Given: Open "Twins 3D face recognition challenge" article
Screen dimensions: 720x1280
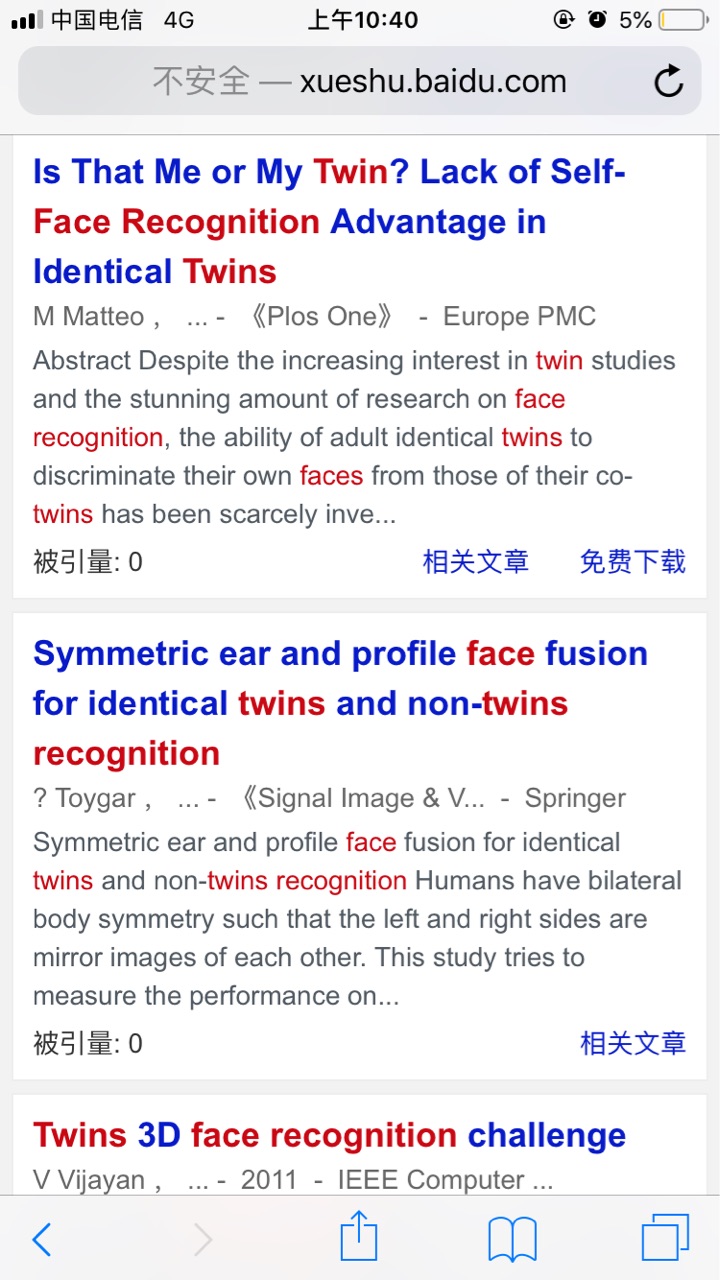Looking at the screenshot, I should point(330,1135).
